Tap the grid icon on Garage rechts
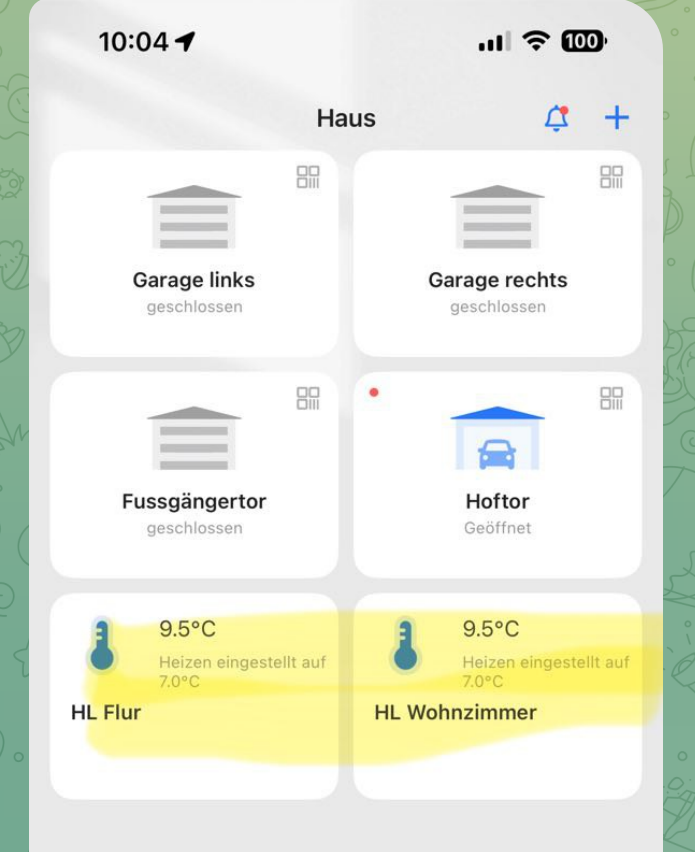Viewport: 695px width, 852px height. [611, 177]
